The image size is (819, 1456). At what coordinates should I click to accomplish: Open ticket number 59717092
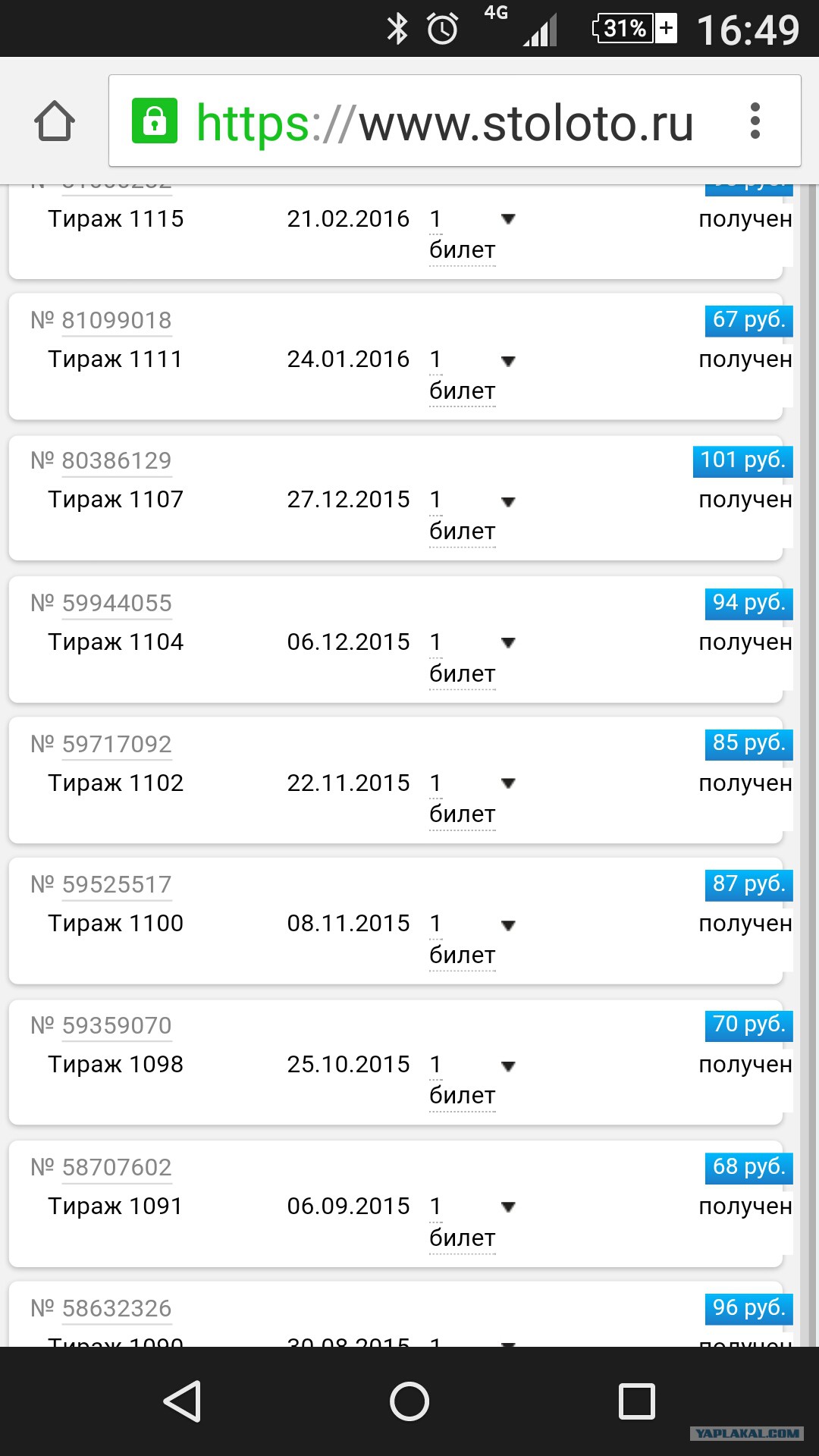(x=117, y=745)
